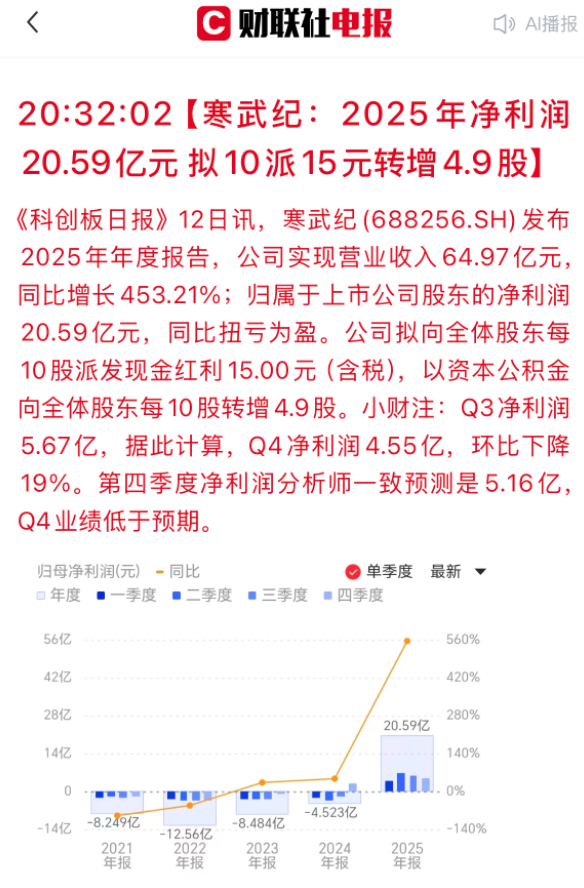This screenshot has width=584, height=888.
Task: Toggle the 一季度 legend series
Action: click(126, 595)
